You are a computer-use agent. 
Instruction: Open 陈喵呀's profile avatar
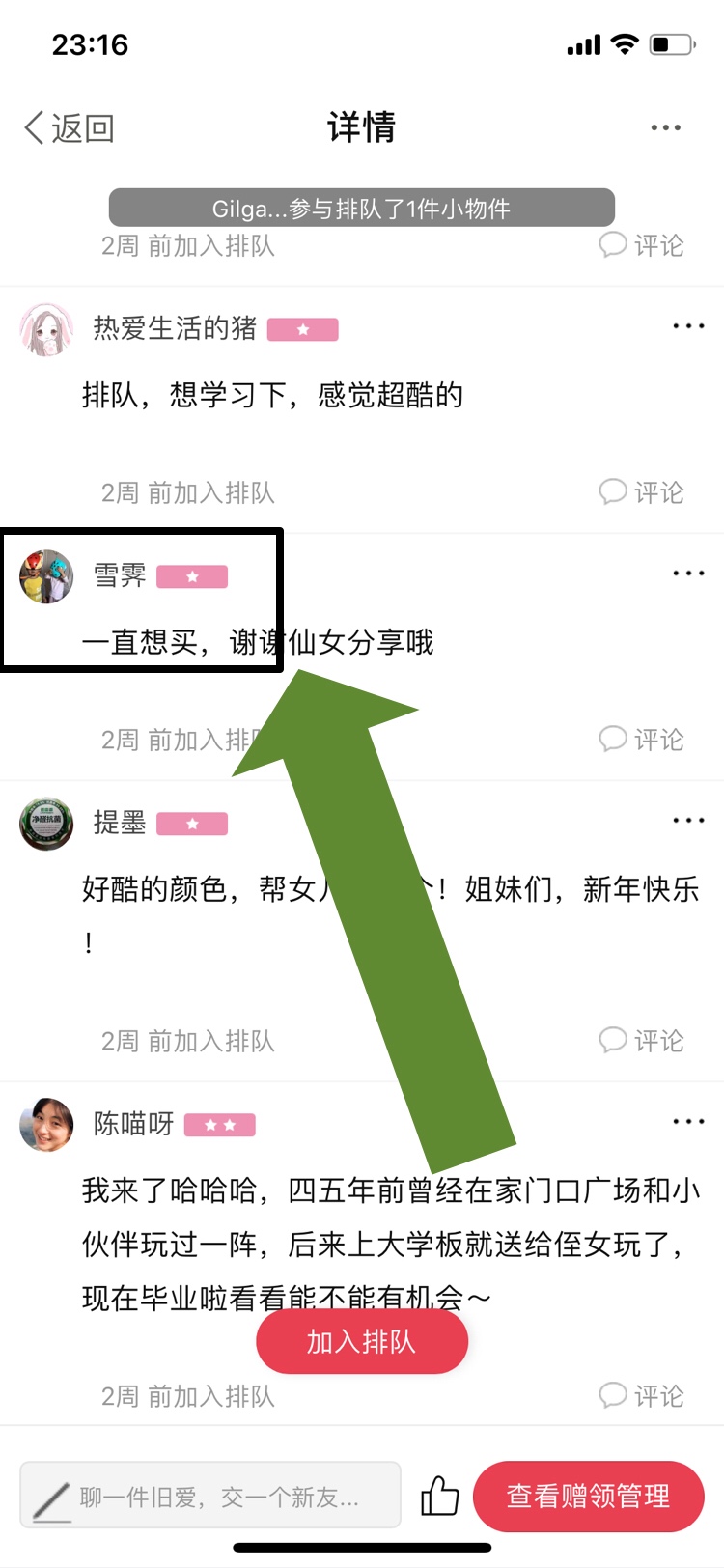point(46,1125)
